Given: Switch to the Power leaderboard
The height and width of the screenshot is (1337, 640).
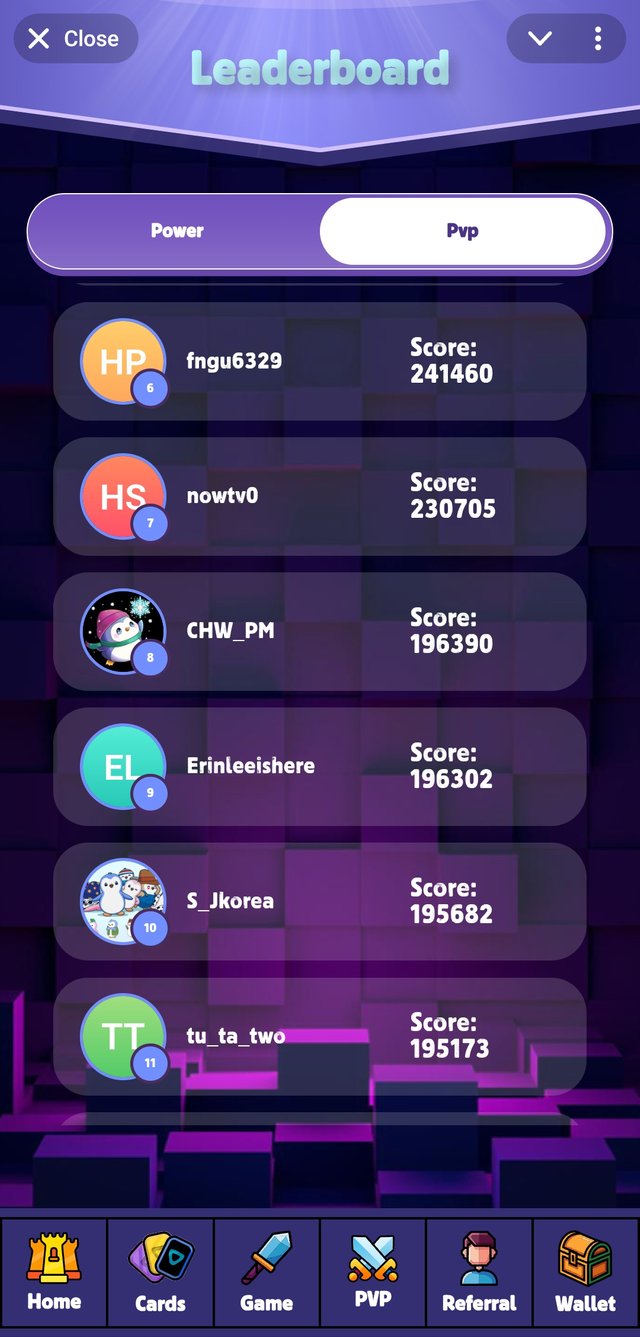Looking at the screenshot, I should tap(177, 231).
